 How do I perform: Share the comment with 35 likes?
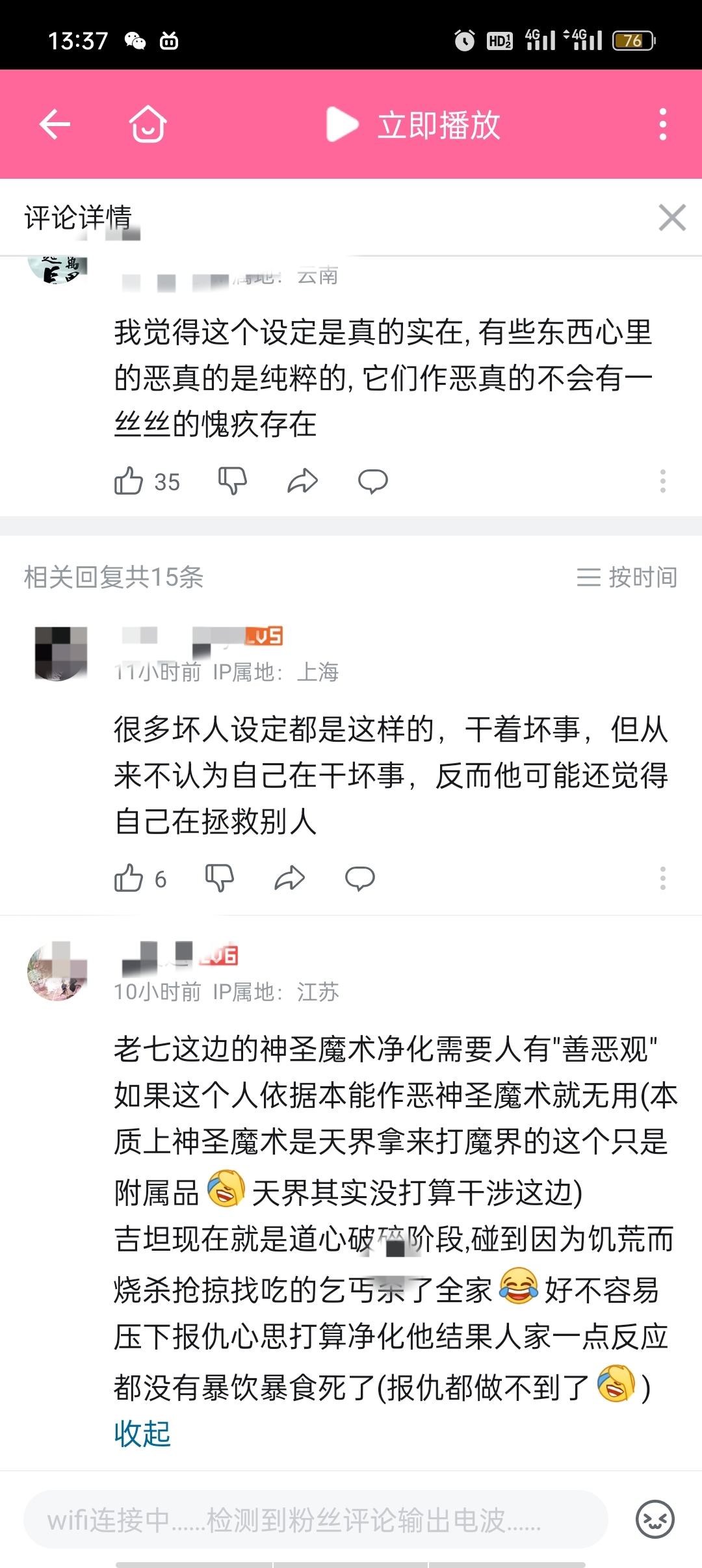[302, 481]
